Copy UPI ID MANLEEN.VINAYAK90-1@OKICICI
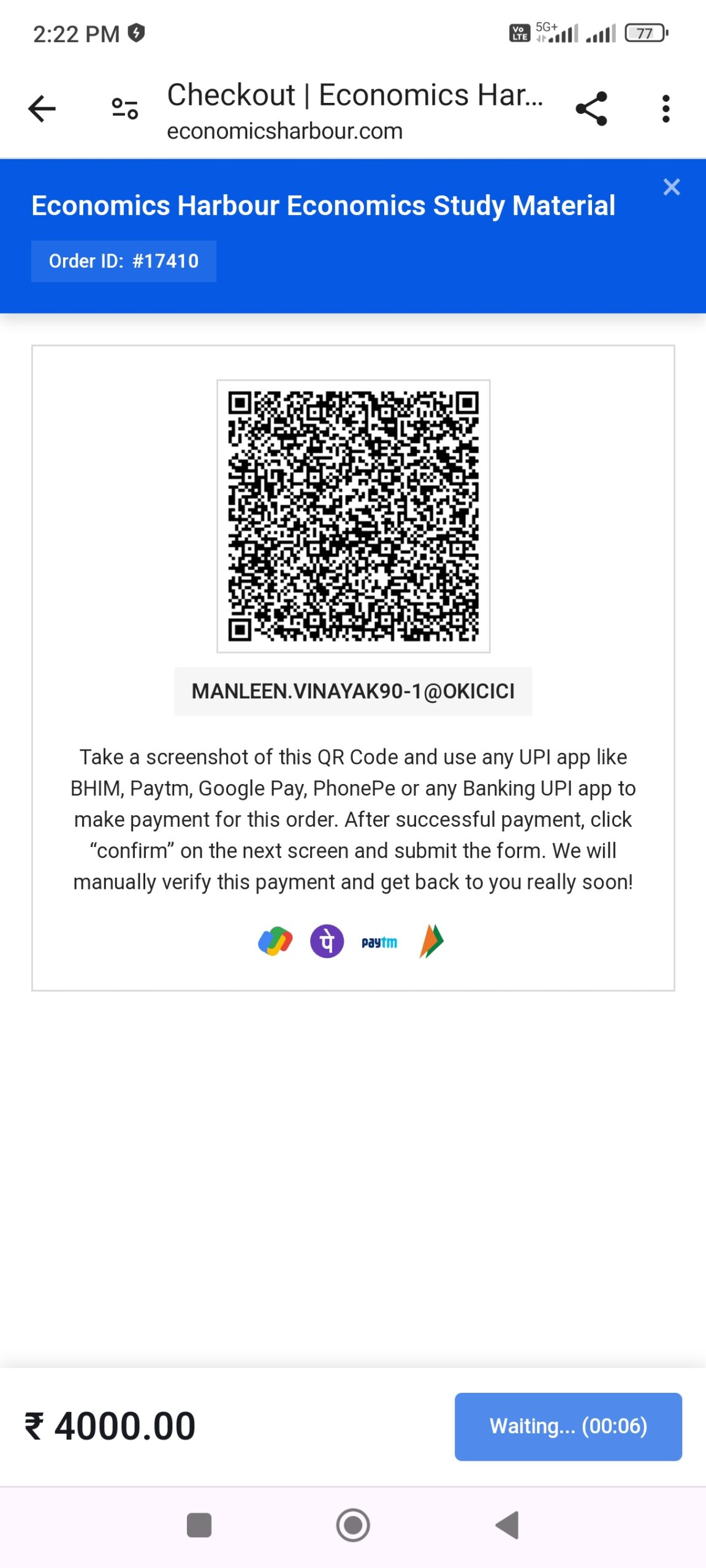 click(x=353, y=691)
